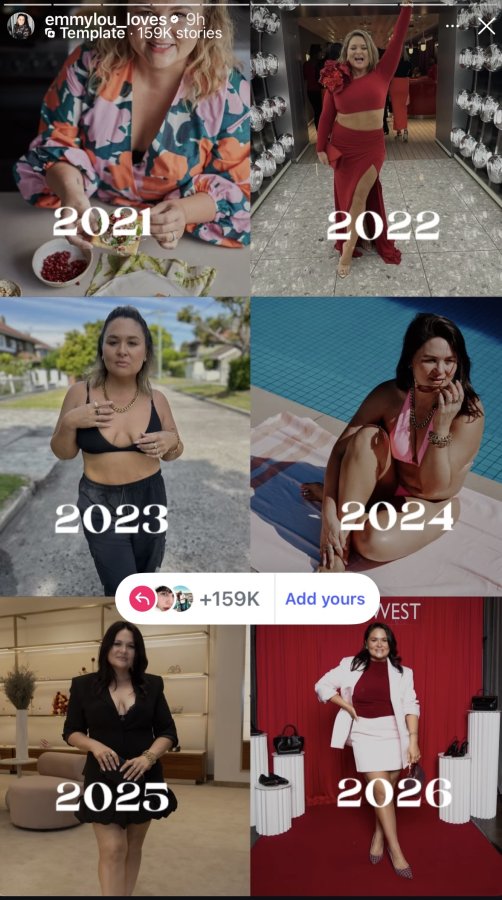Open the emmylou_loves username link
Viewport: 502px width, 900px height.
(x=106, y=19)
